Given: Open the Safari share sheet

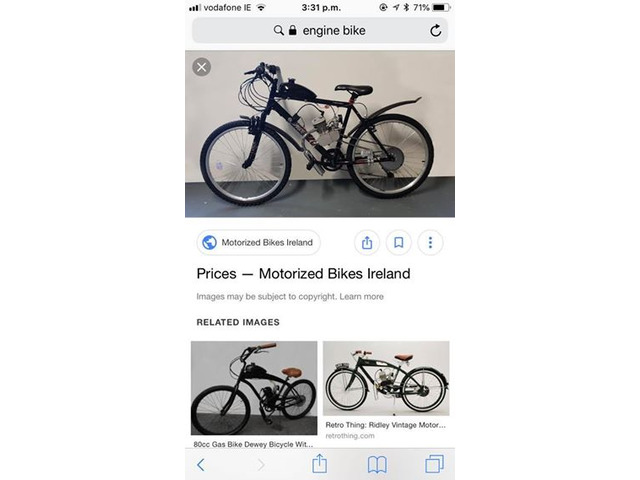Looking at the screenshot, I should [x=320, y=464].
